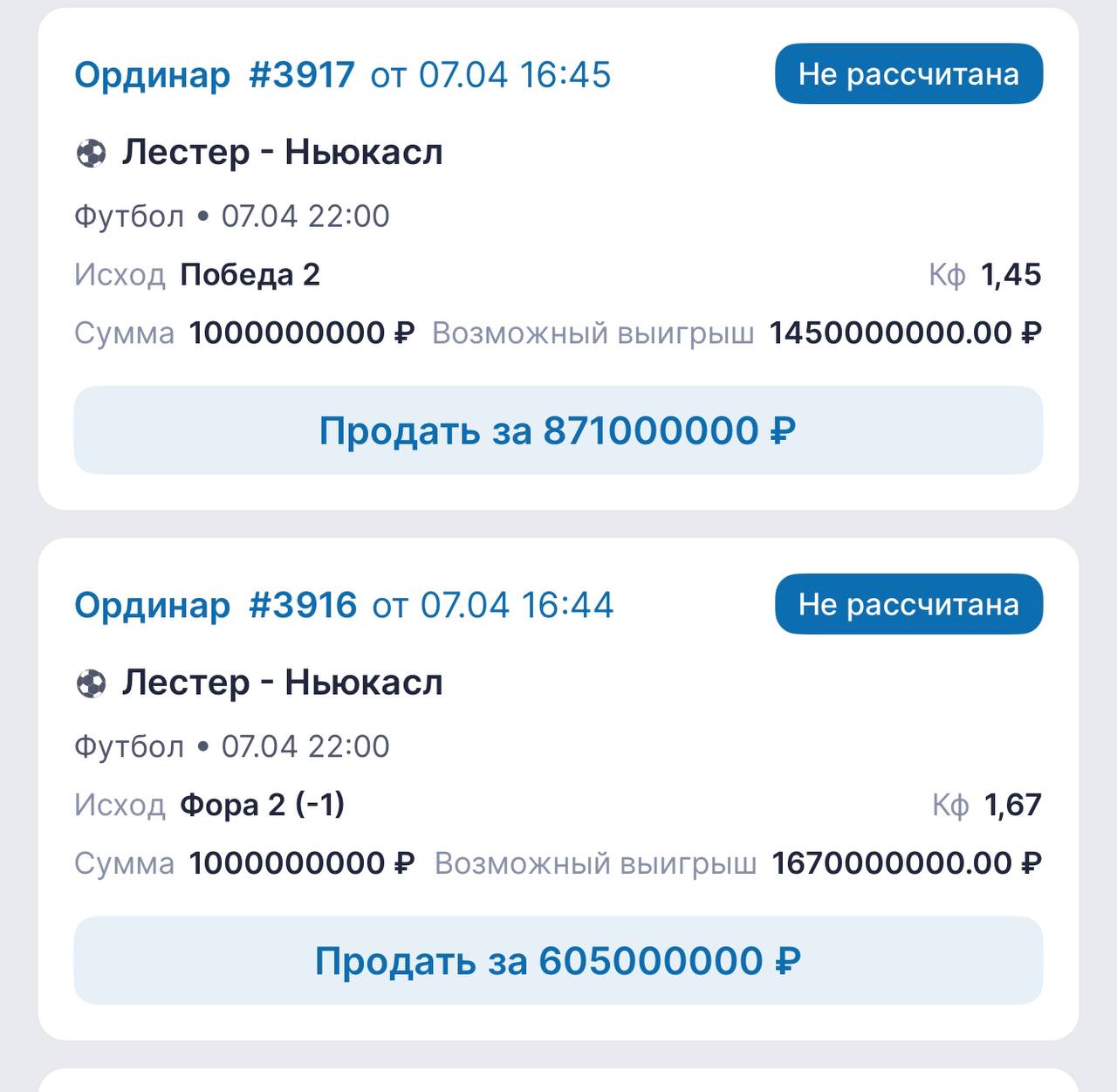Sell bet #3916 for 605000000 ₽

click(x=558, y=960)
